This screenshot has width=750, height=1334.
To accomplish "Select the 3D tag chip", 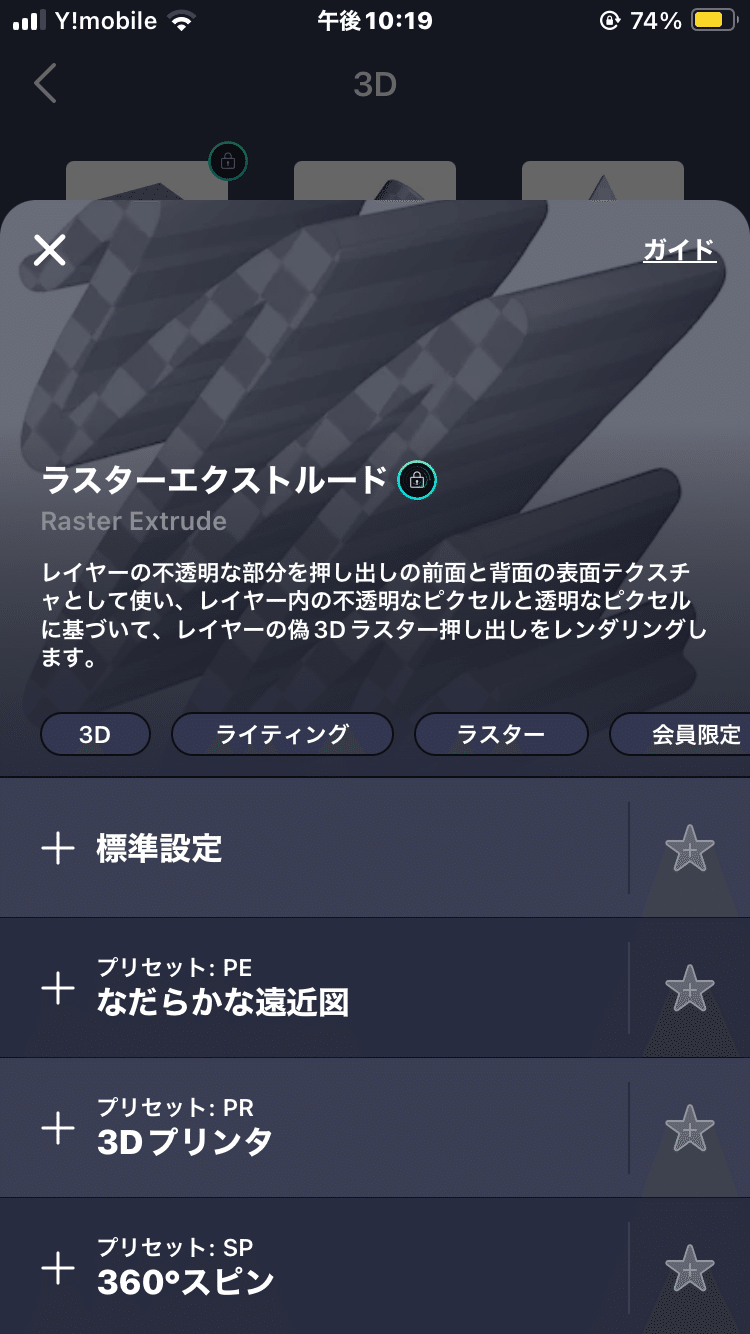I will (95, 735).
